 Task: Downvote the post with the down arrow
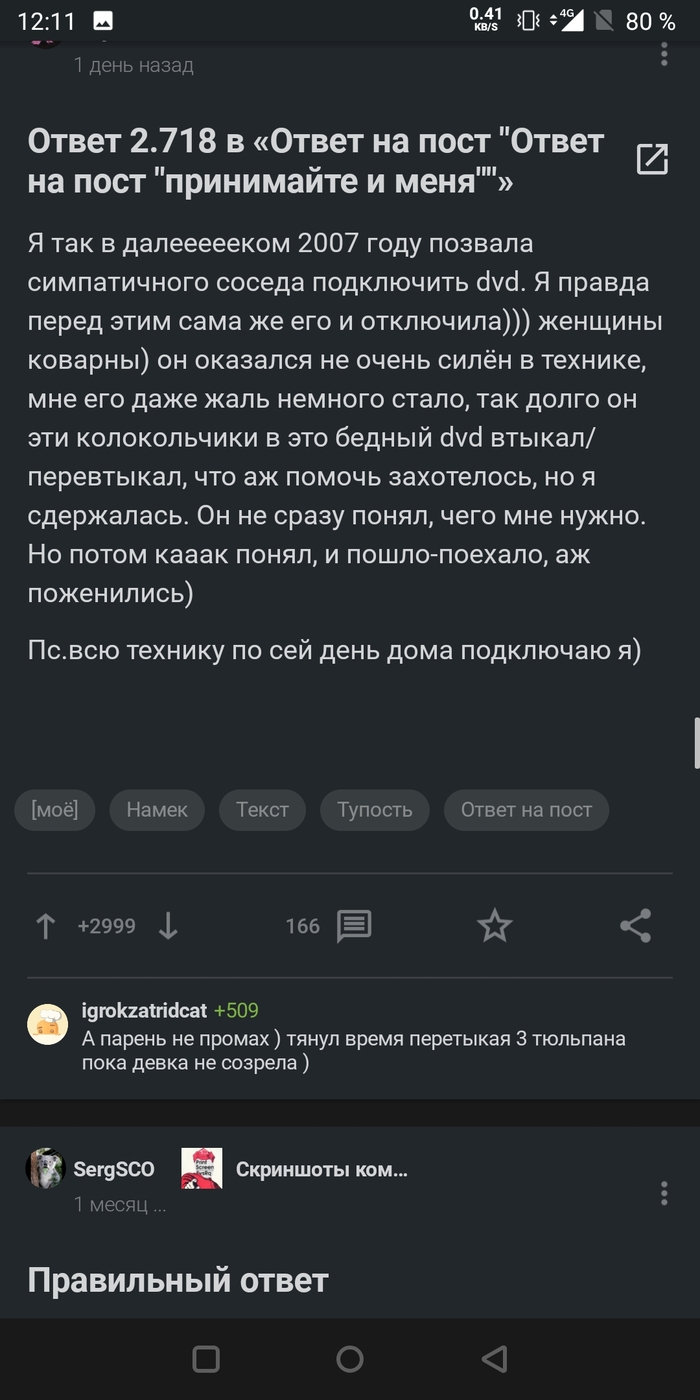coord(168,926)
